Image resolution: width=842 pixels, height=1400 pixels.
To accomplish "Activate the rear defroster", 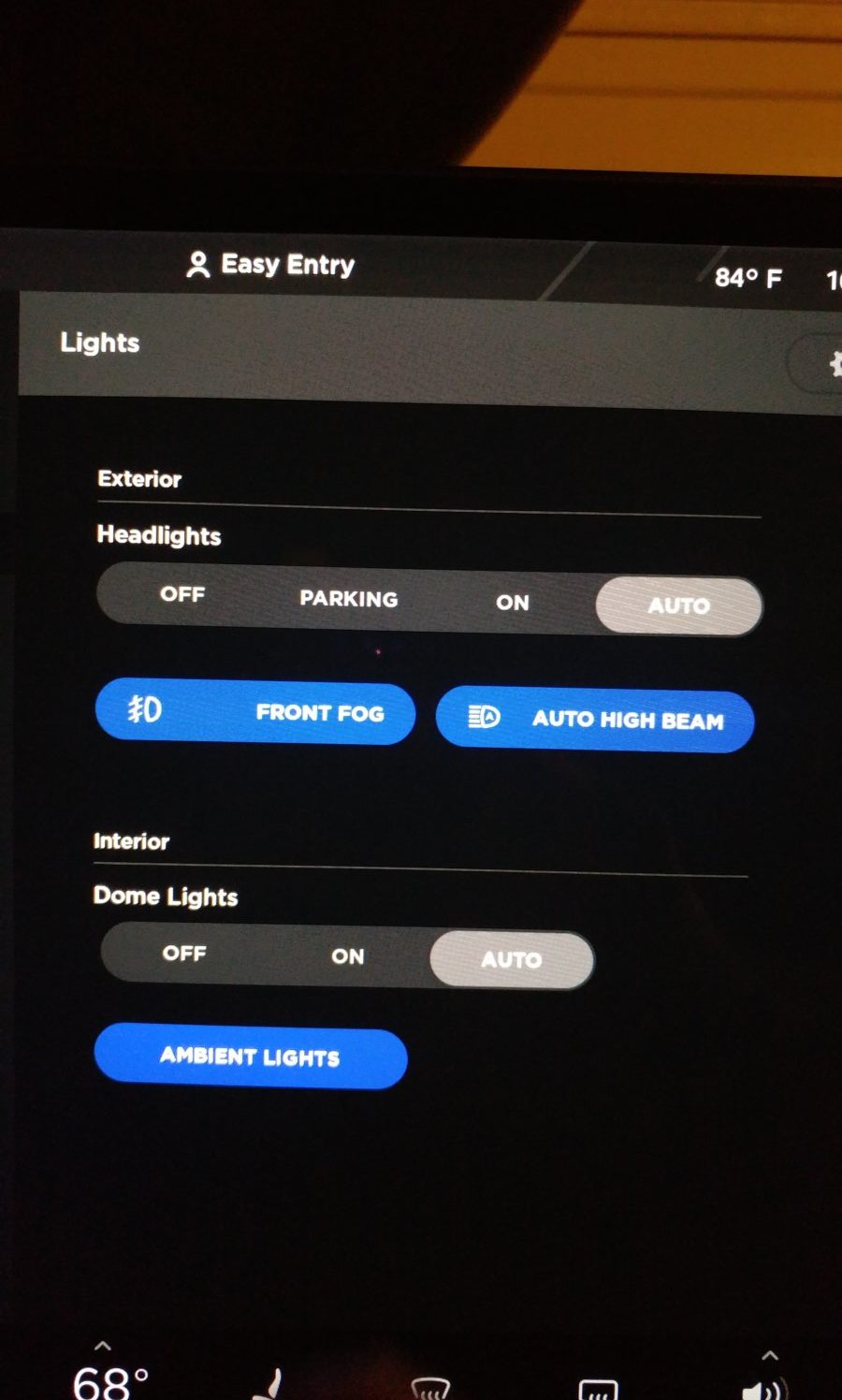I will [599, 1390].
